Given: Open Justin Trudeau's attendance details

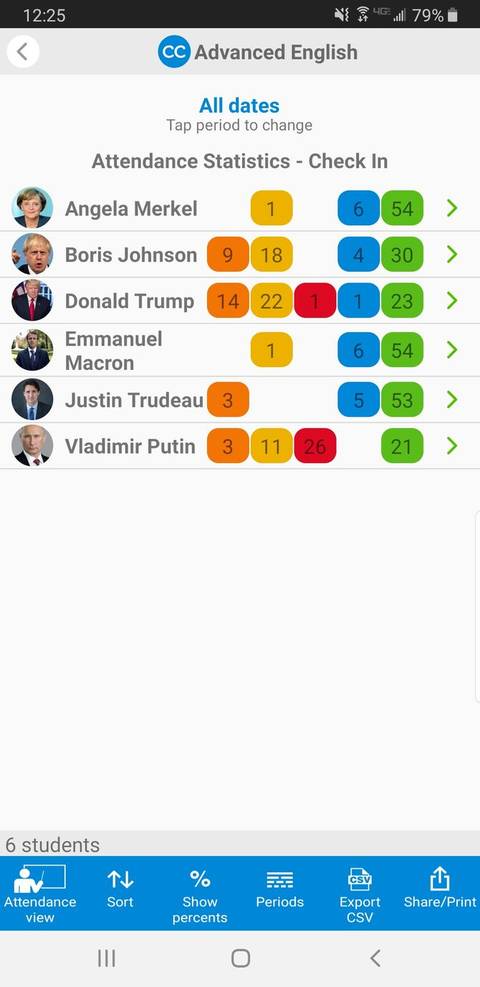Looking at the screenshot, I should 240,400.
